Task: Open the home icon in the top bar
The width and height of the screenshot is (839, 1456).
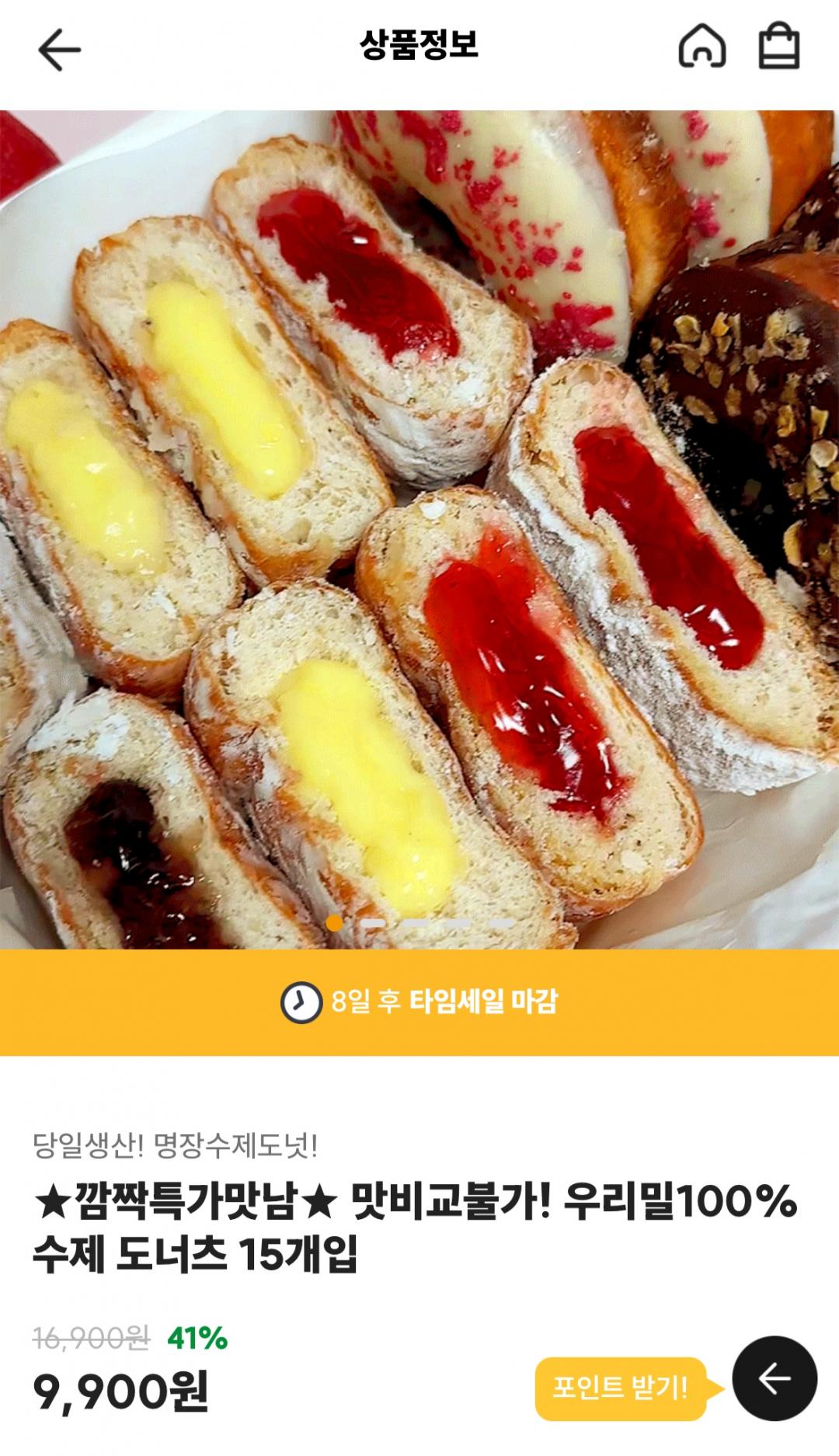Action: pos(702,48)
